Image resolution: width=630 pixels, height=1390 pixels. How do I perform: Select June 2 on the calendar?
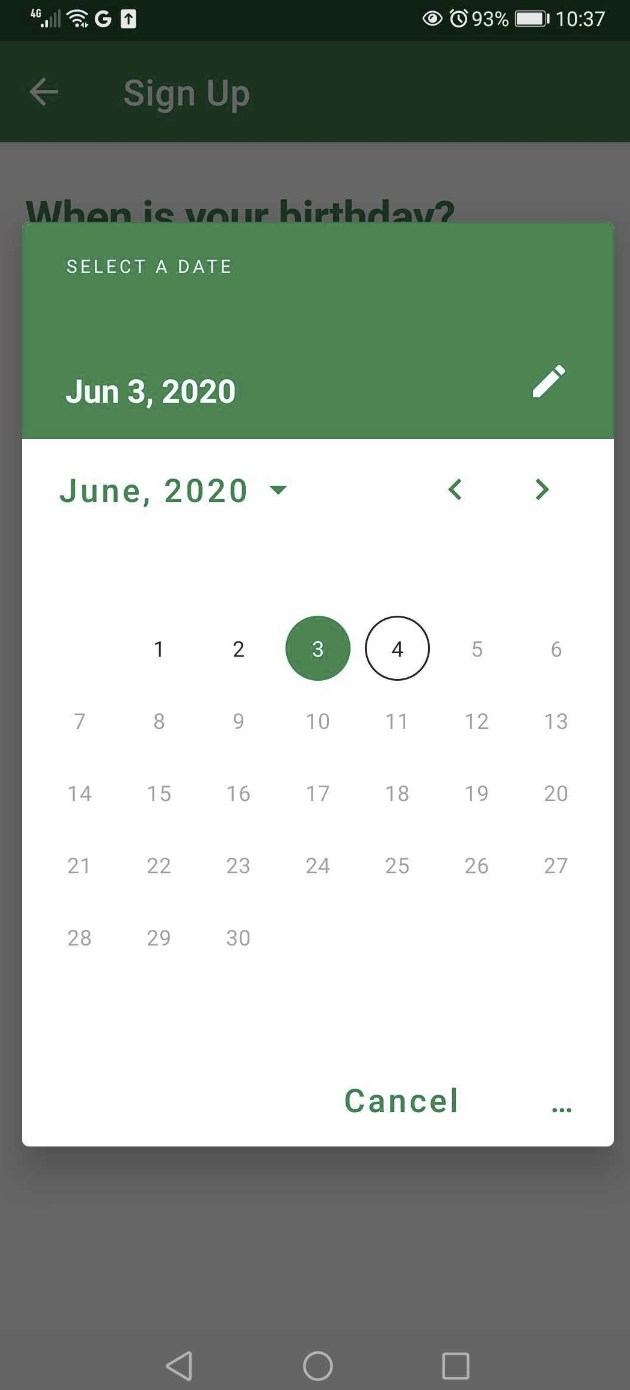[x=238, y=650]
